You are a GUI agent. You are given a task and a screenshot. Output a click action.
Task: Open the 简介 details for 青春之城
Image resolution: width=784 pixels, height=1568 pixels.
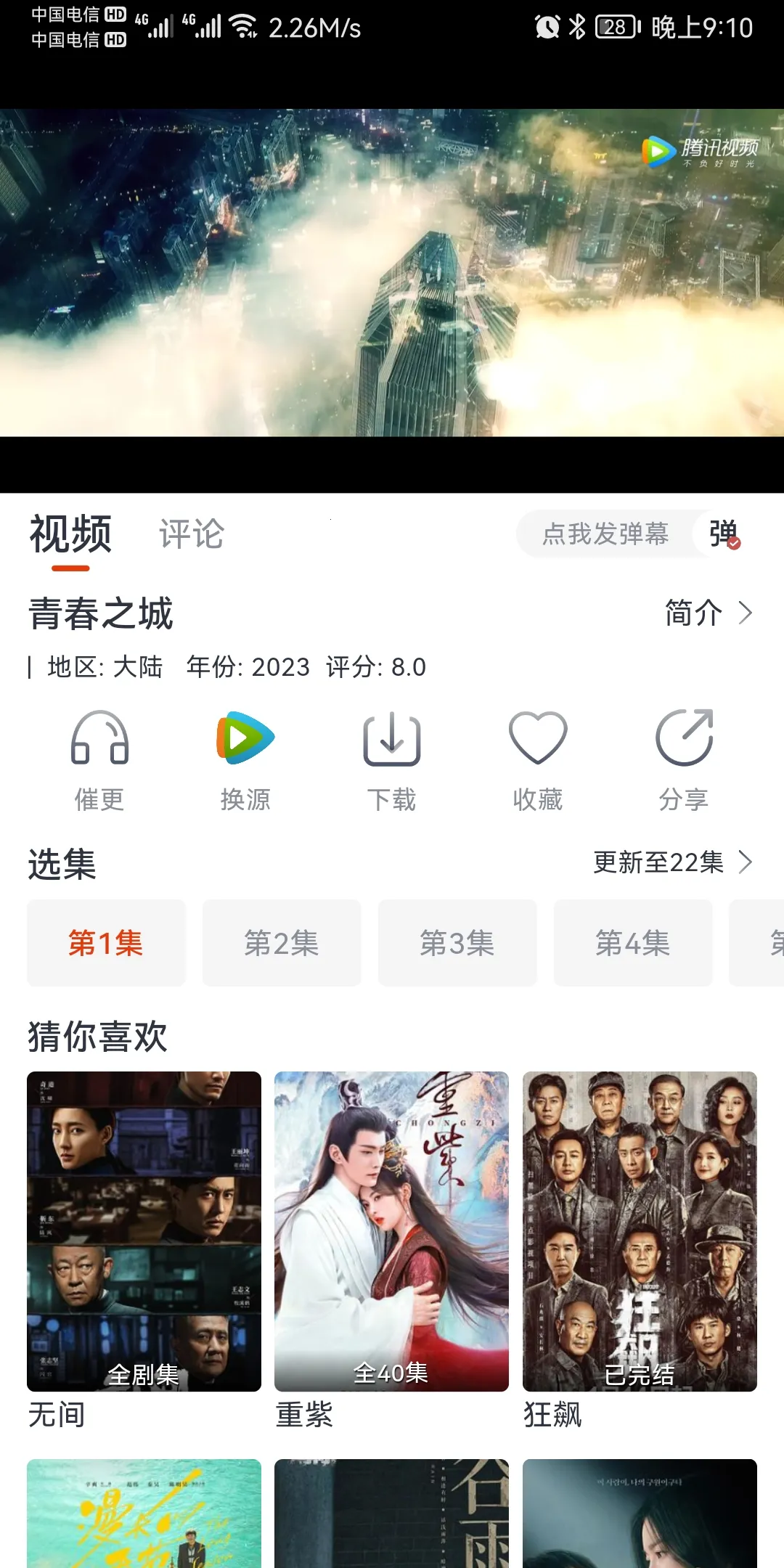click(708, 613)
